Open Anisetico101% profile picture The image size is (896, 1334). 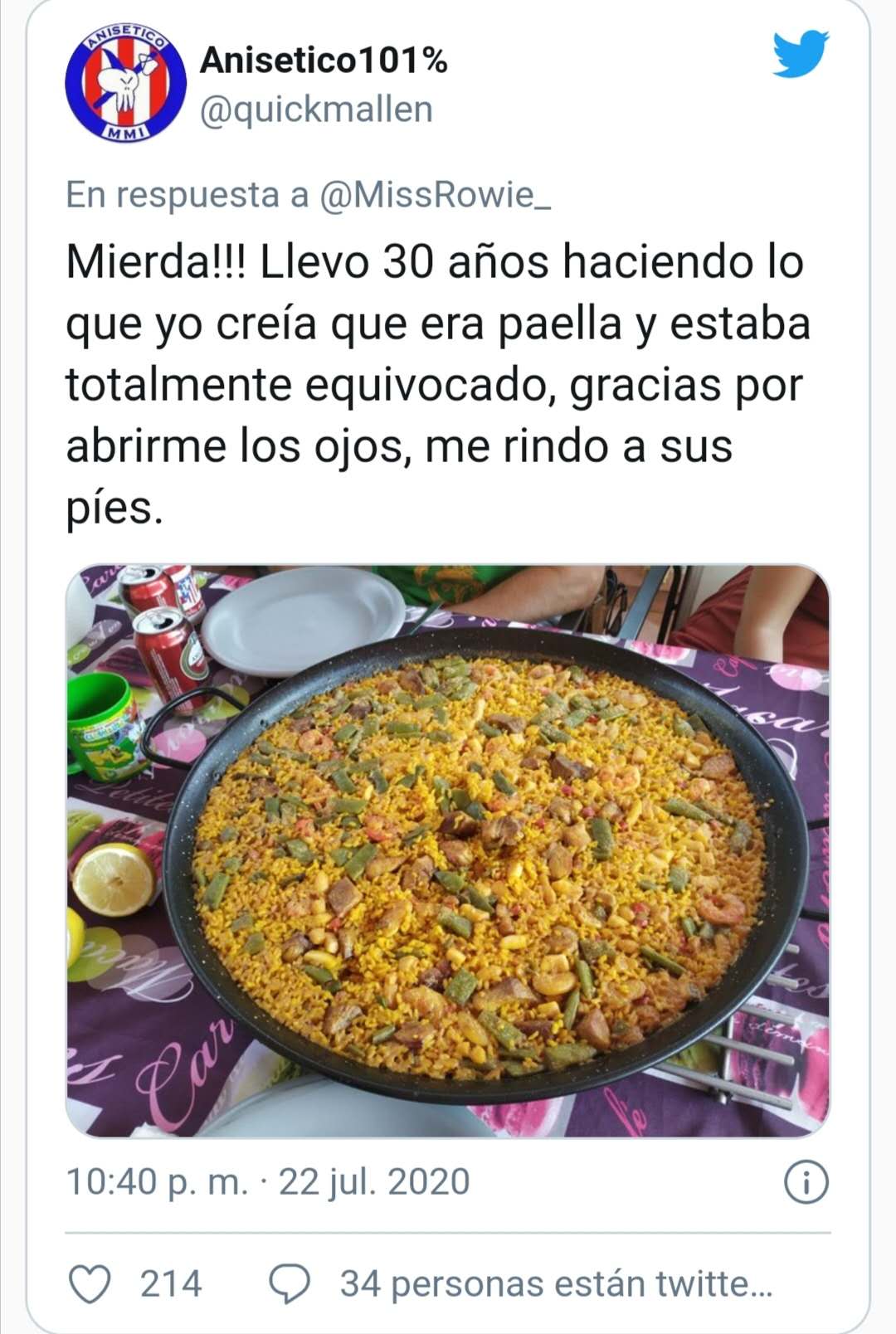125,84
